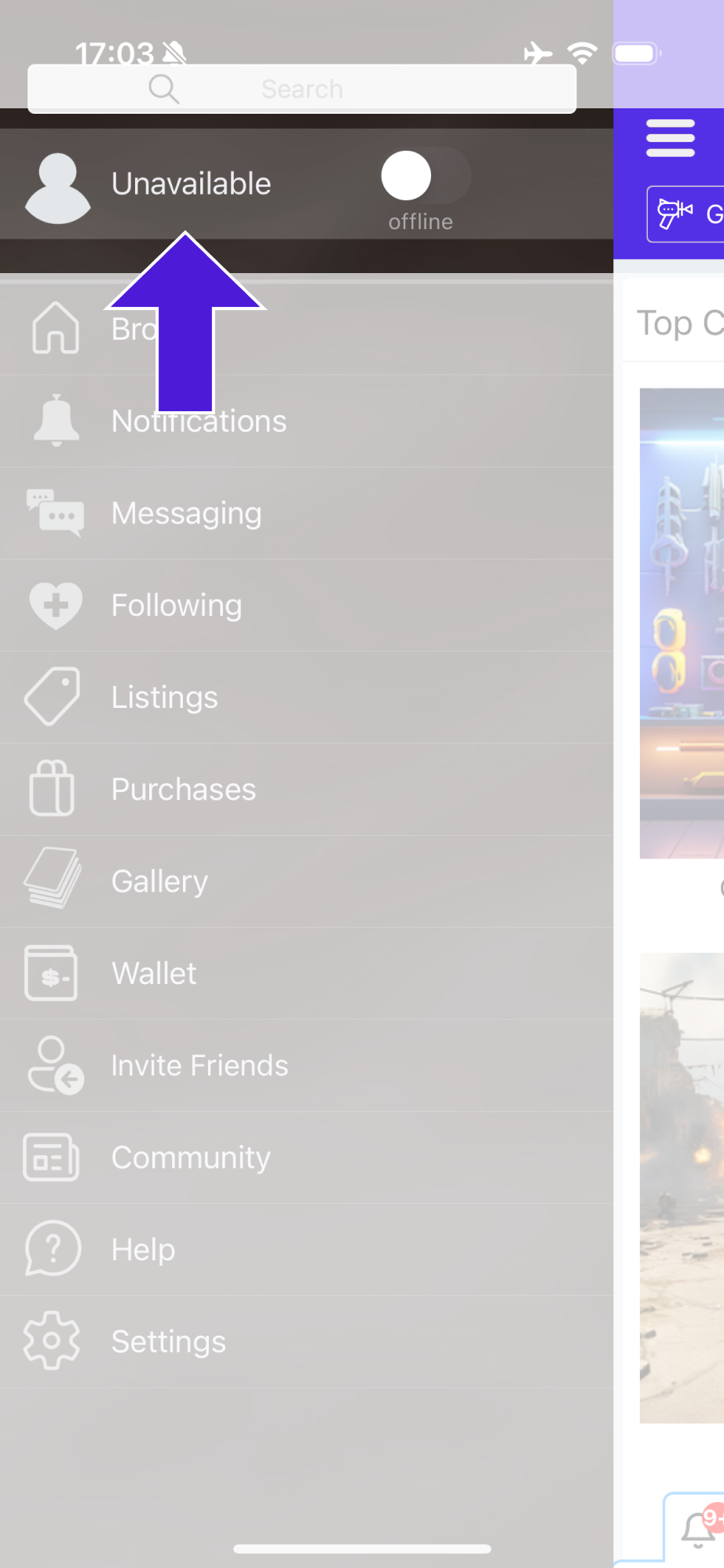724x1568 pixels.
Task: Tap the Search field
Action: pos(302,89)
